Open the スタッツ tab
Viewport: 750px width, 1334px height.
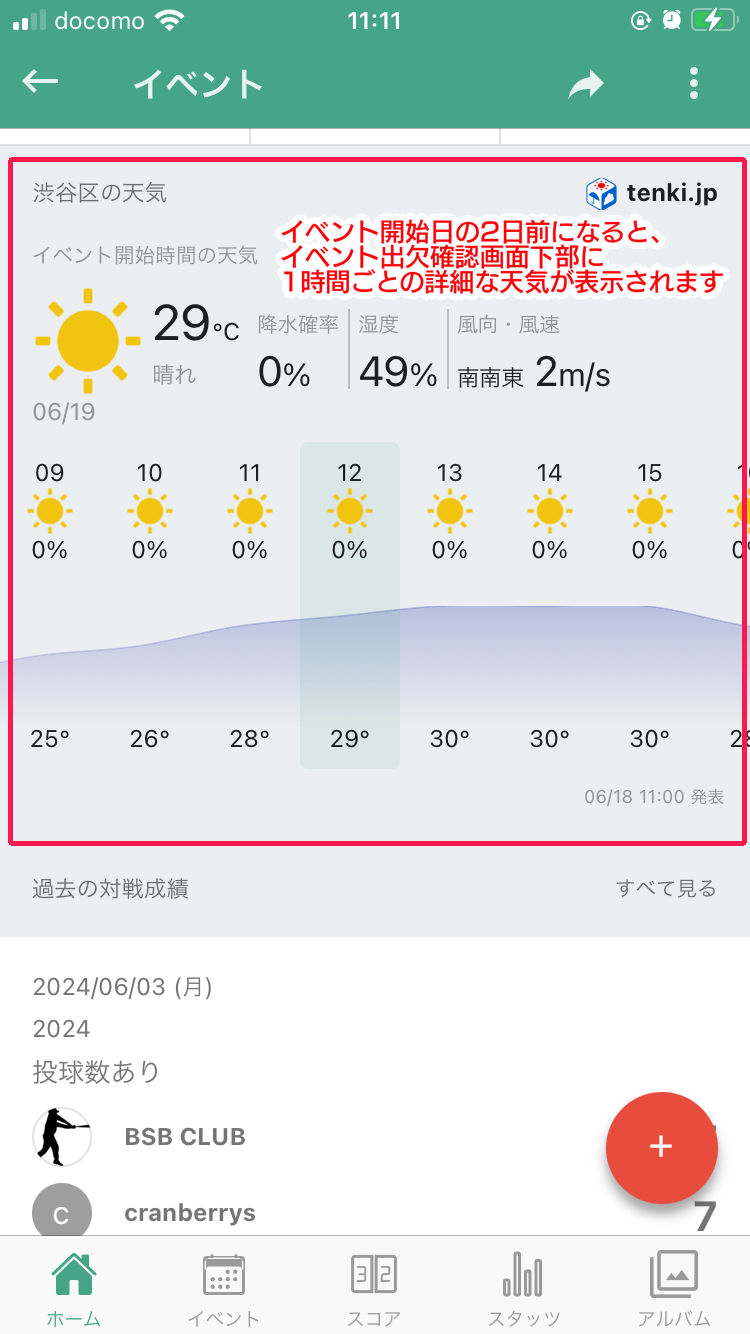(524, 1289)
